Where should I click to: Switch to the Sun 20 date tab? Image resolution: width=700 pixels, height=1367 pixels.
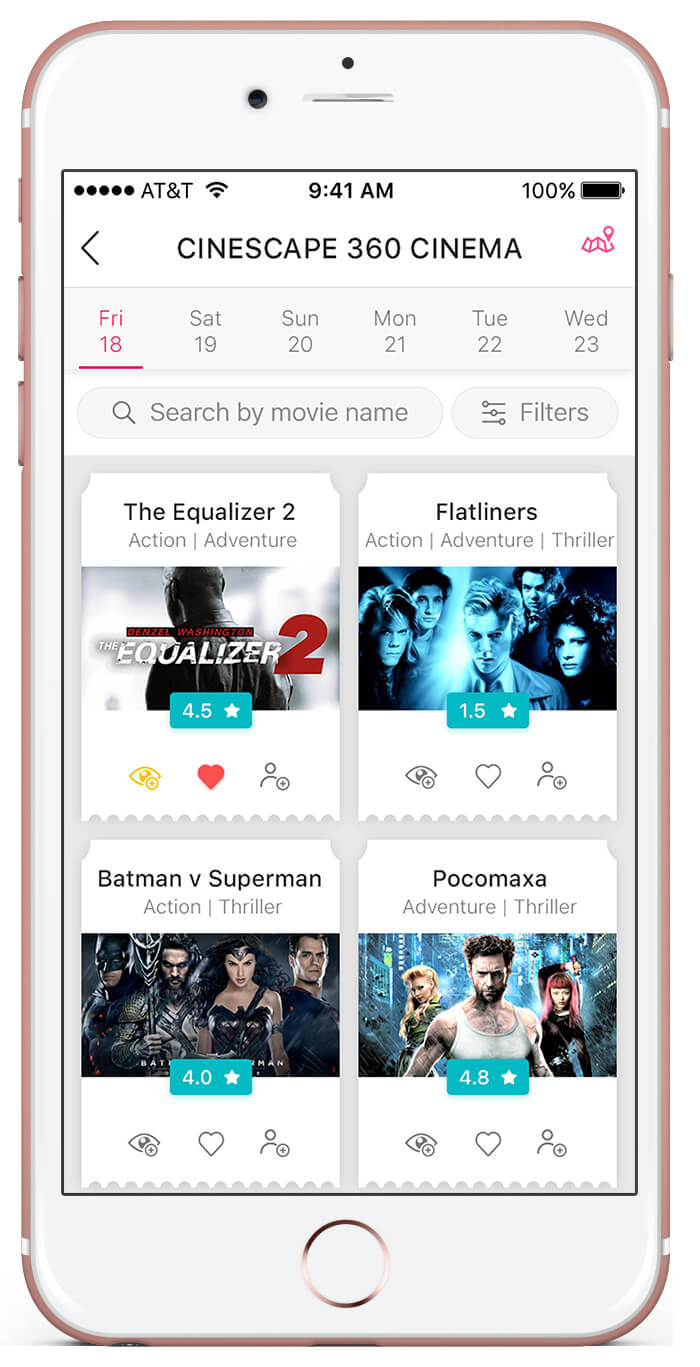300,331
